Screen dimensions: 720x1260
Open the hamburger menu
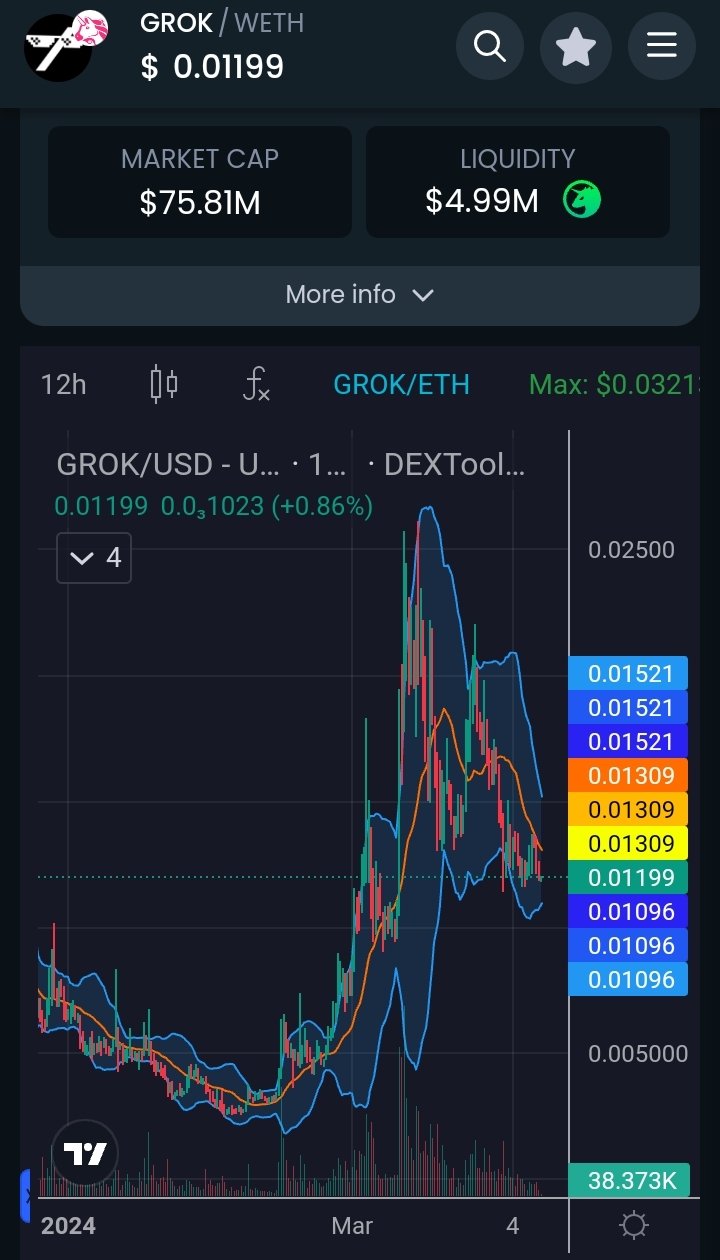coord(662,45)
